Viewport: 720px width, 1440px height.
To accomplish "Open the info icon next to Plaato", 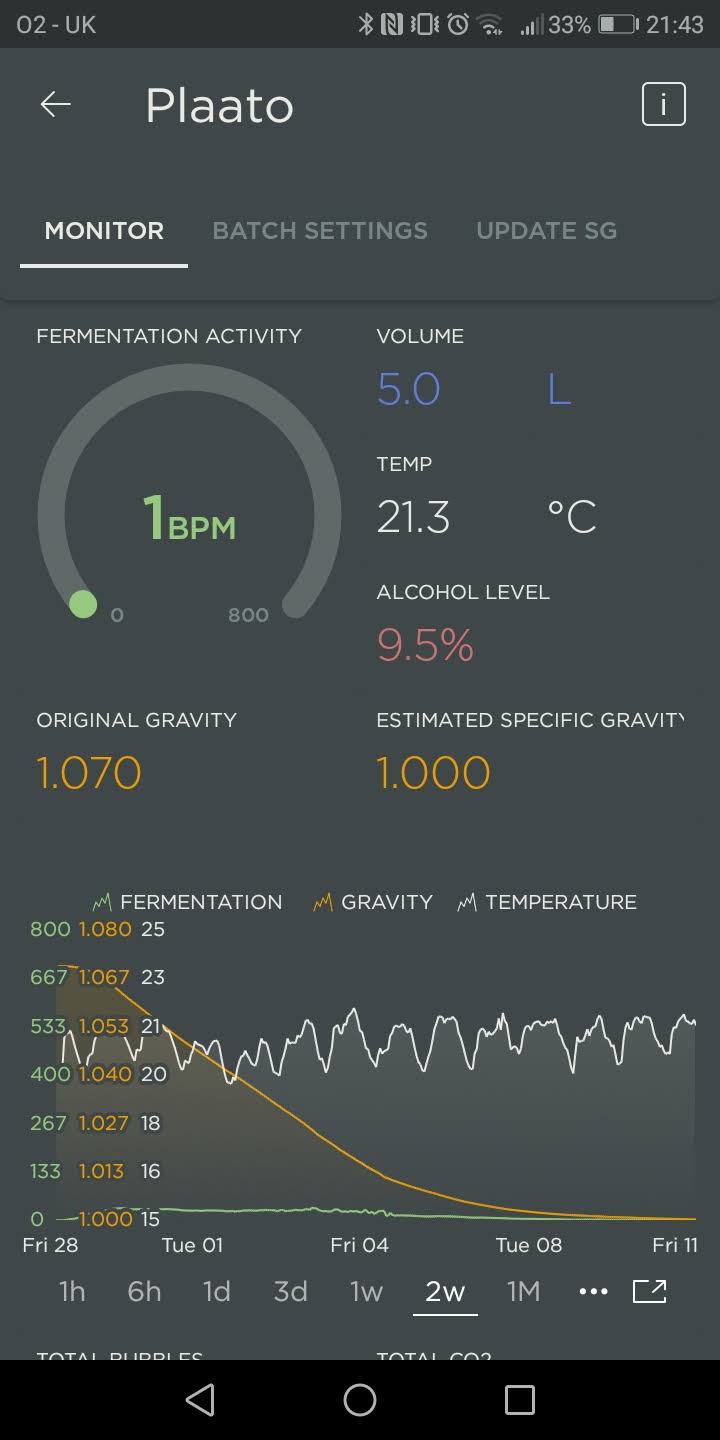I will click(x=663, y=104).
